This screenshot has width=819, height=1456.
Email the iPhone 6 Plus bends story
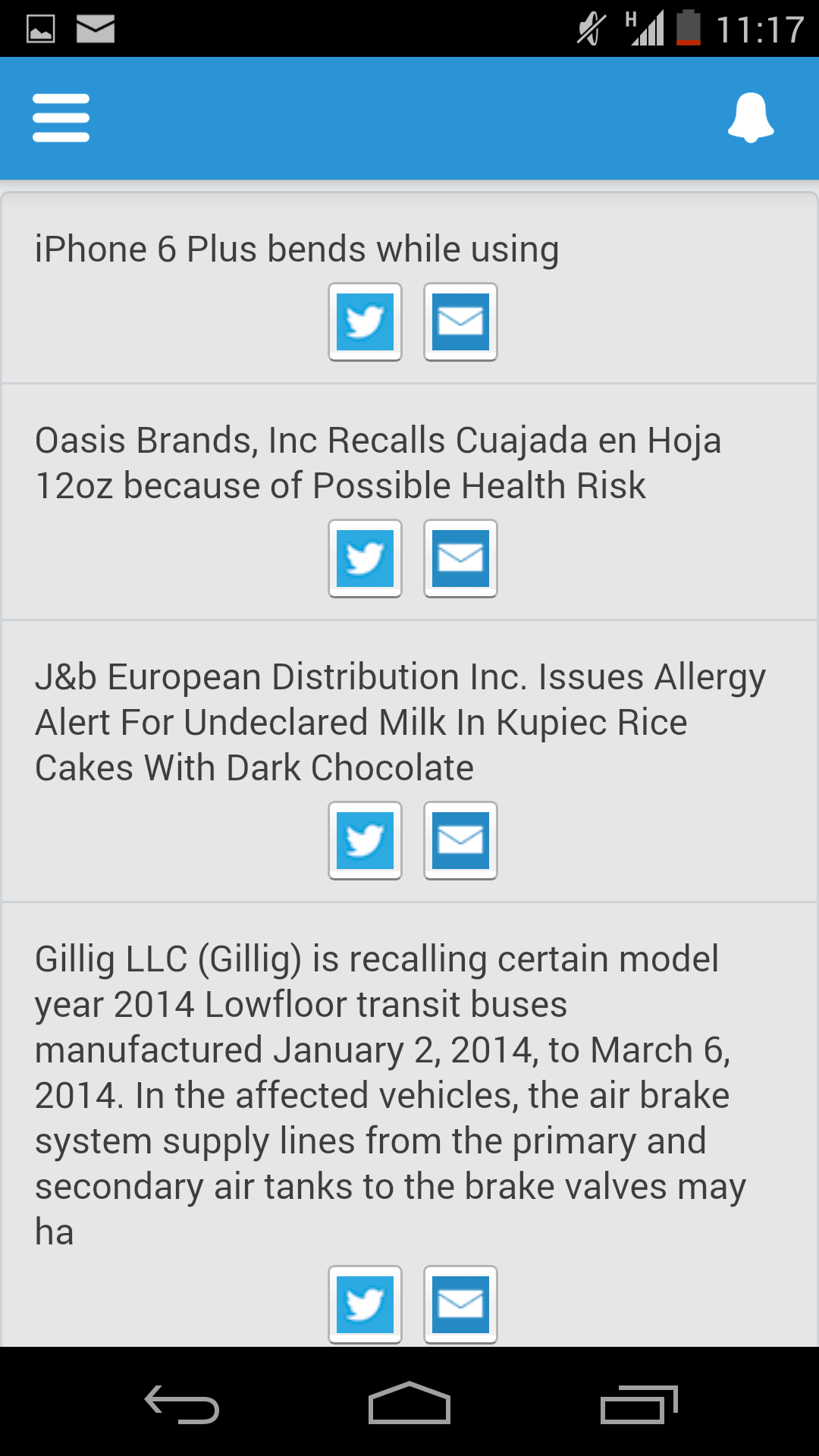coord(460,322)
